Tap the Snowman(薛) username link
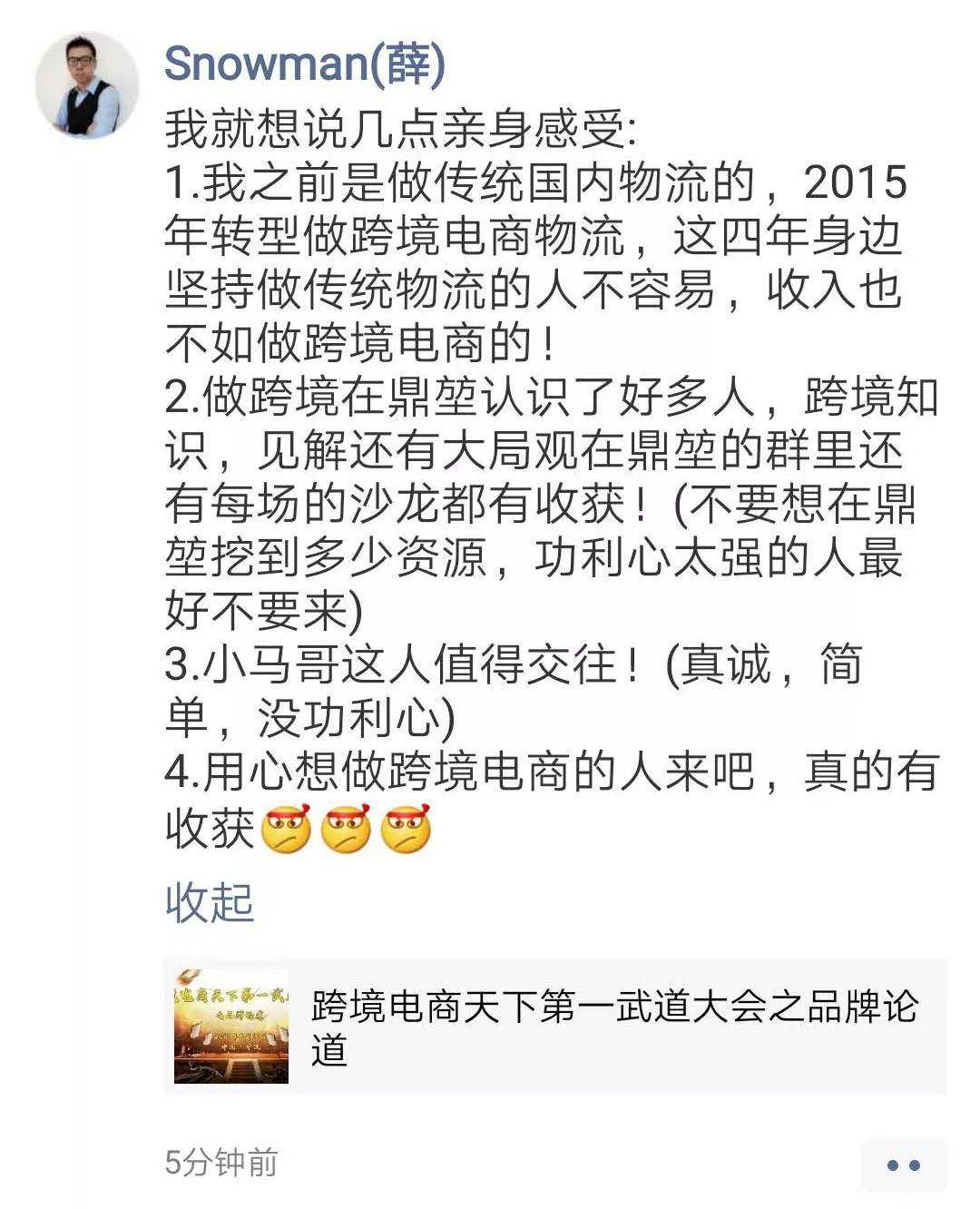 coord(304,64)
